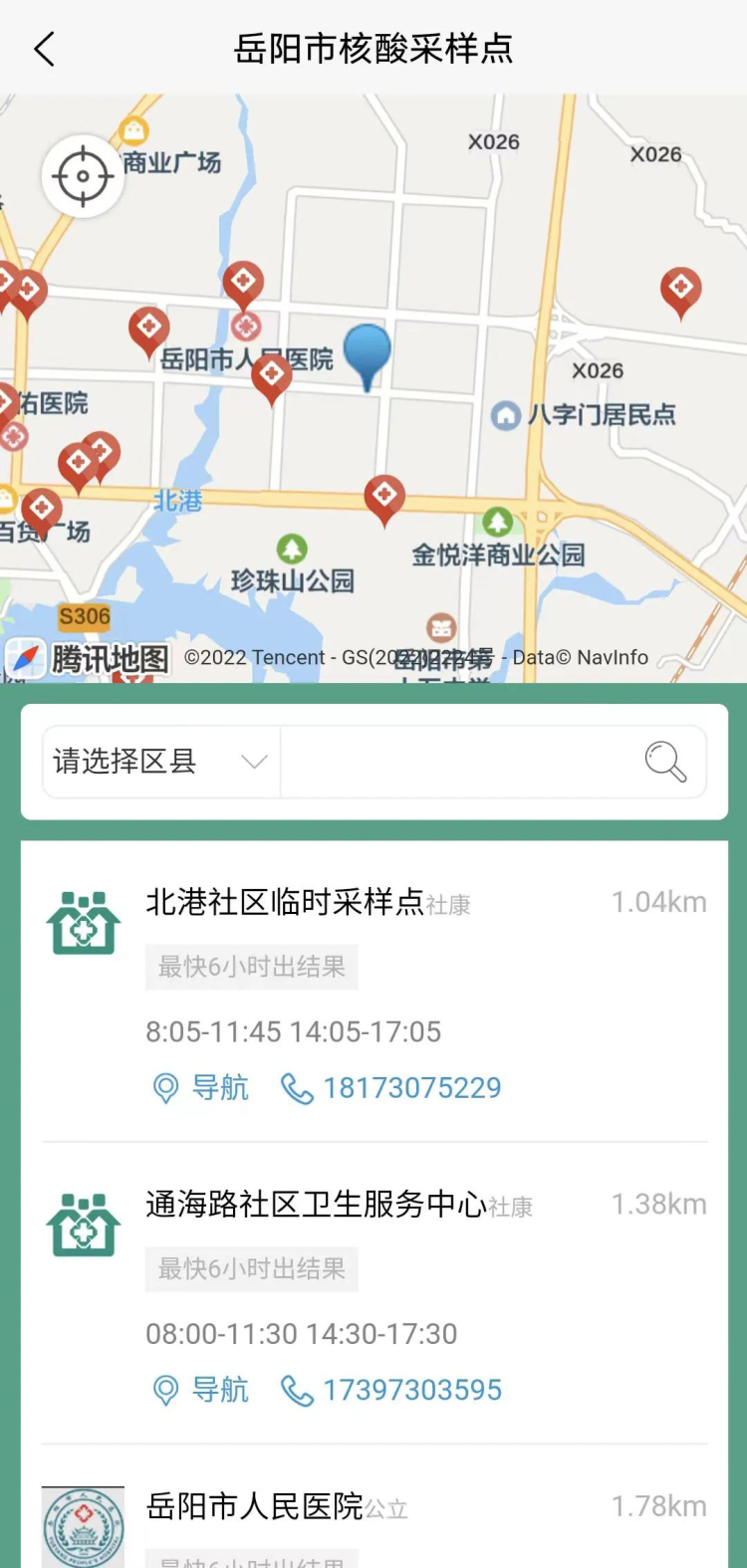Select the red marker near 金悦洋商业公园
This screenshot has height=1568, width=747.
384,498
